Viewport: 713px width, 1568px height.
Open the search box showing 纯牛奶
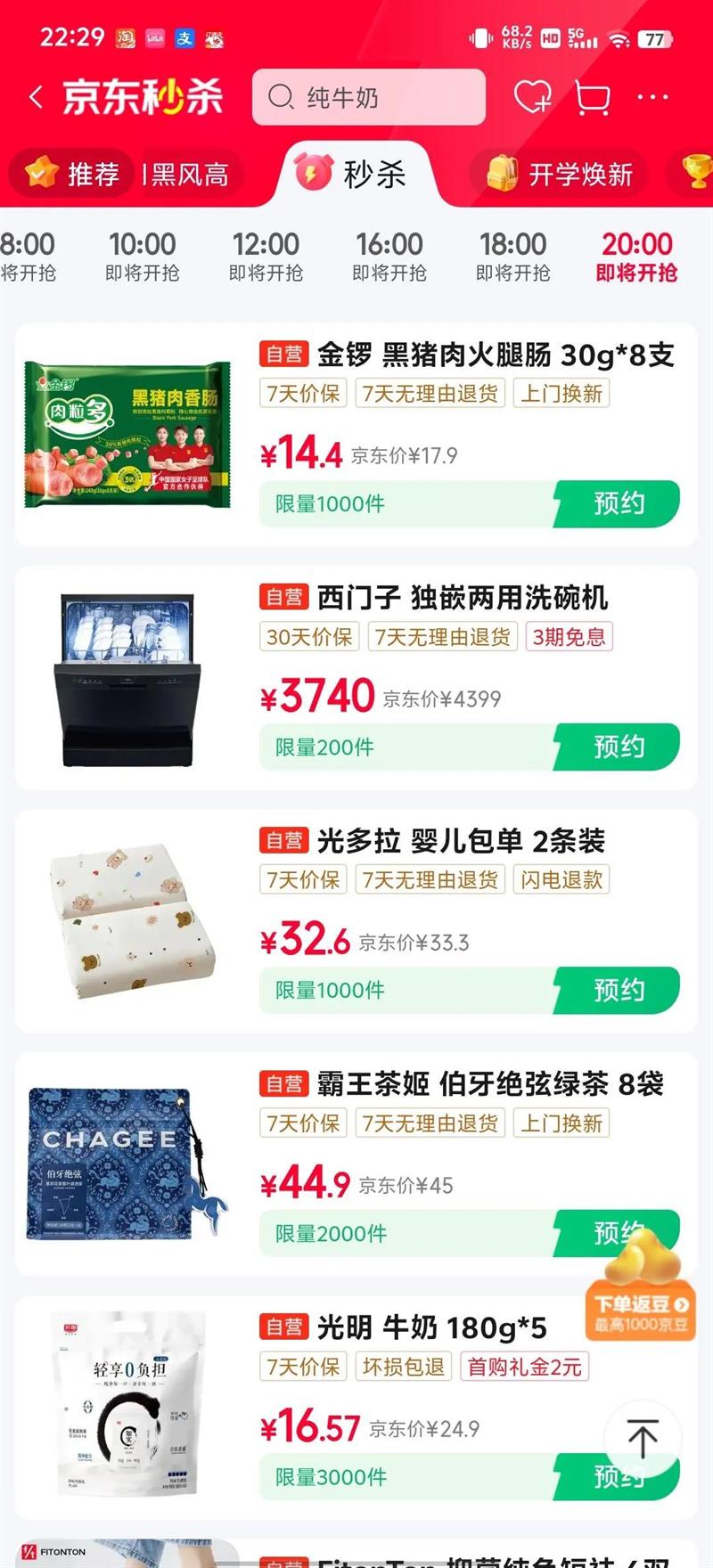point(369,97)
